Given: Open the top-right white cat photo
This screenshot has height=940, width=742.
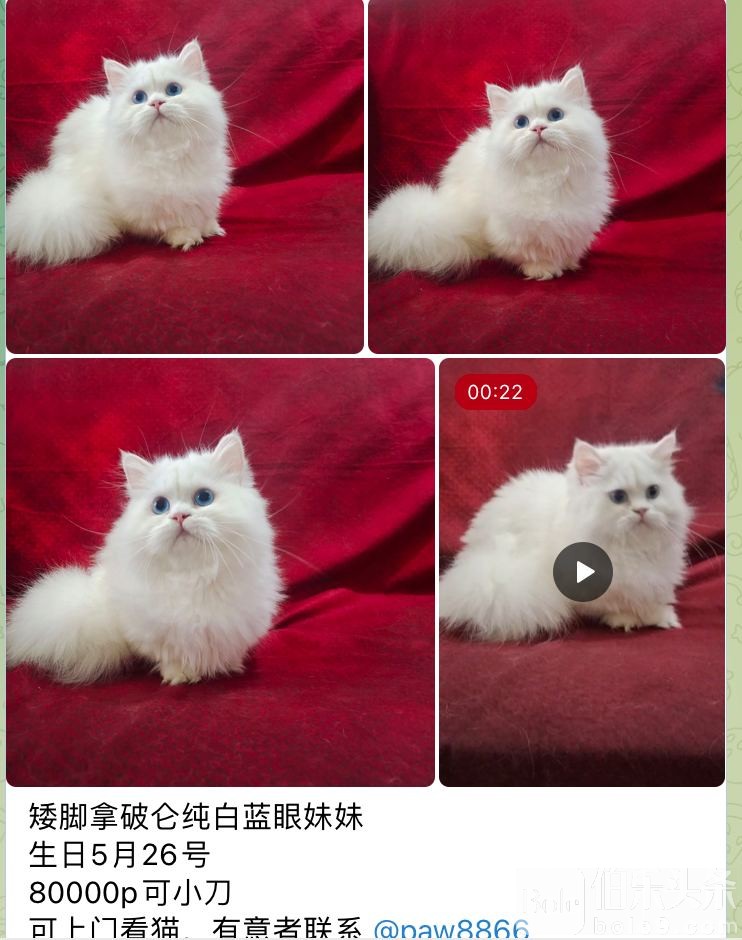Looking at the screenshot, I should pos(546,175).
